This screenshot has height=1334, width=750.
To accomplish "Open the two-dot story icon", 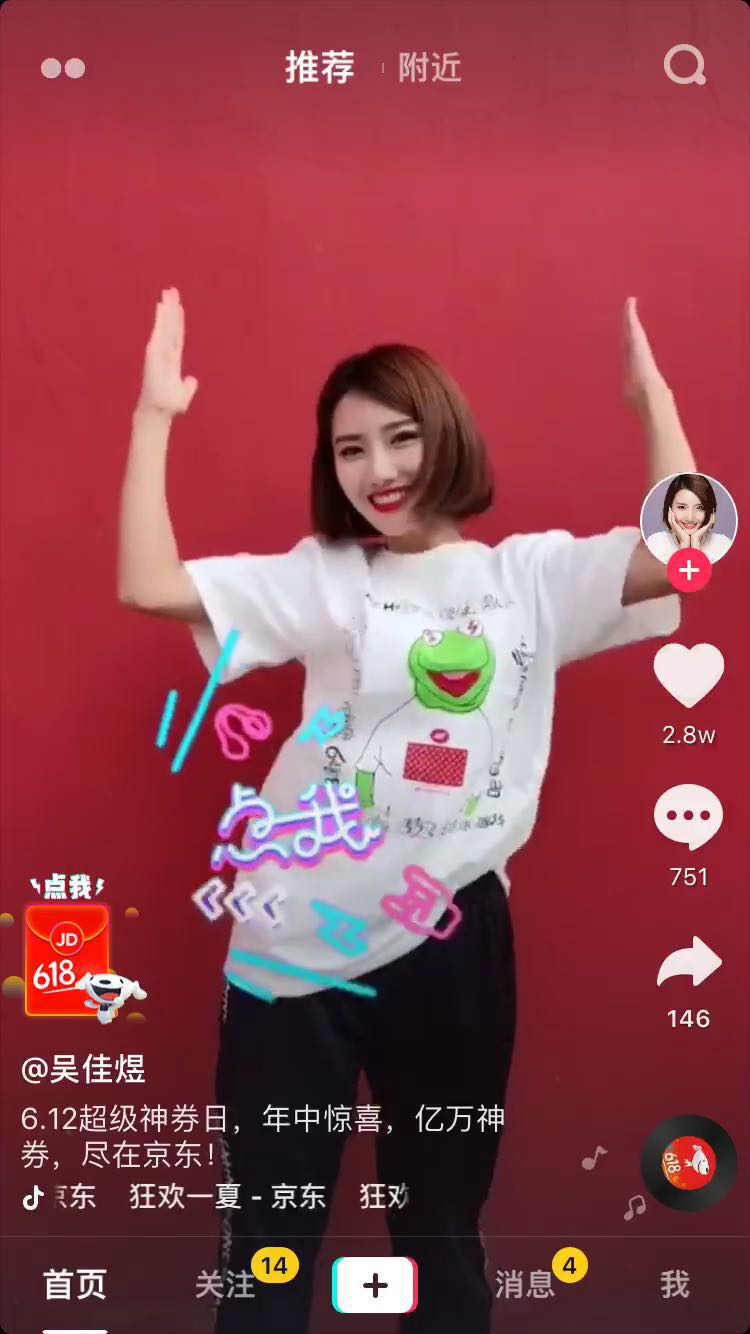I will tap(63, 68).
